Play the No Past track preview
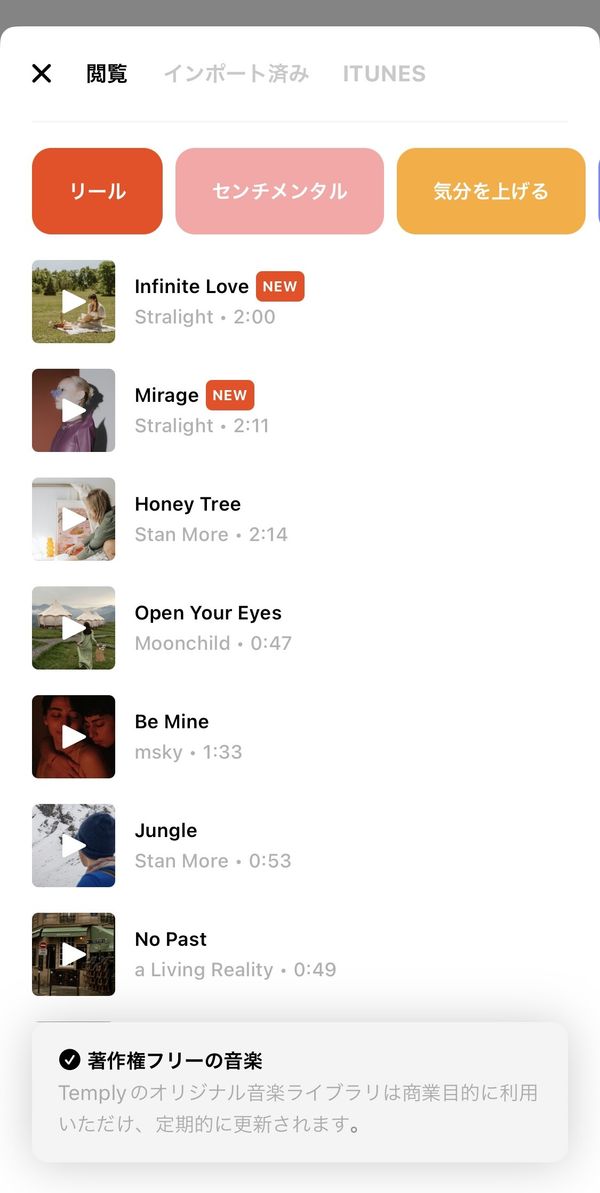The height and width of the screenshot is (1193, 600). (74, 954)
